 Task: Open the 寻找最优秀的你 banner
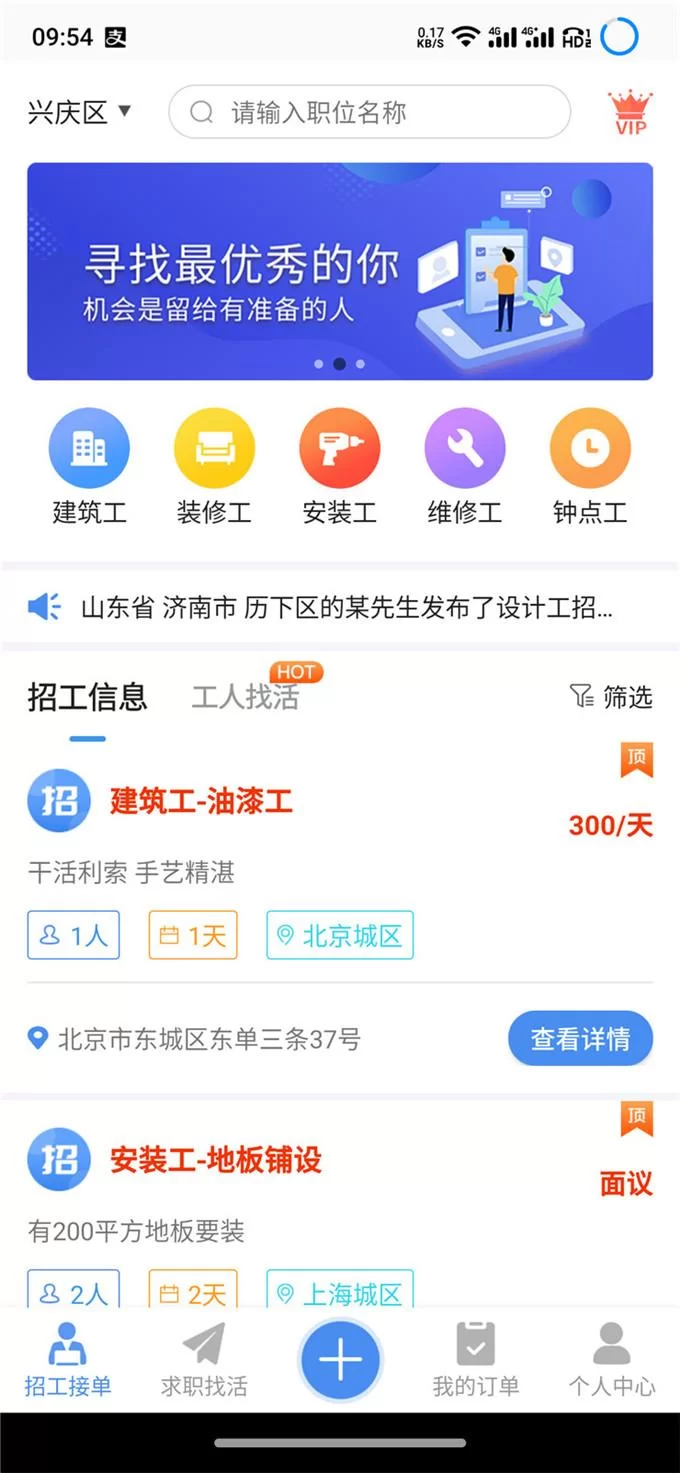coord(340,271)
